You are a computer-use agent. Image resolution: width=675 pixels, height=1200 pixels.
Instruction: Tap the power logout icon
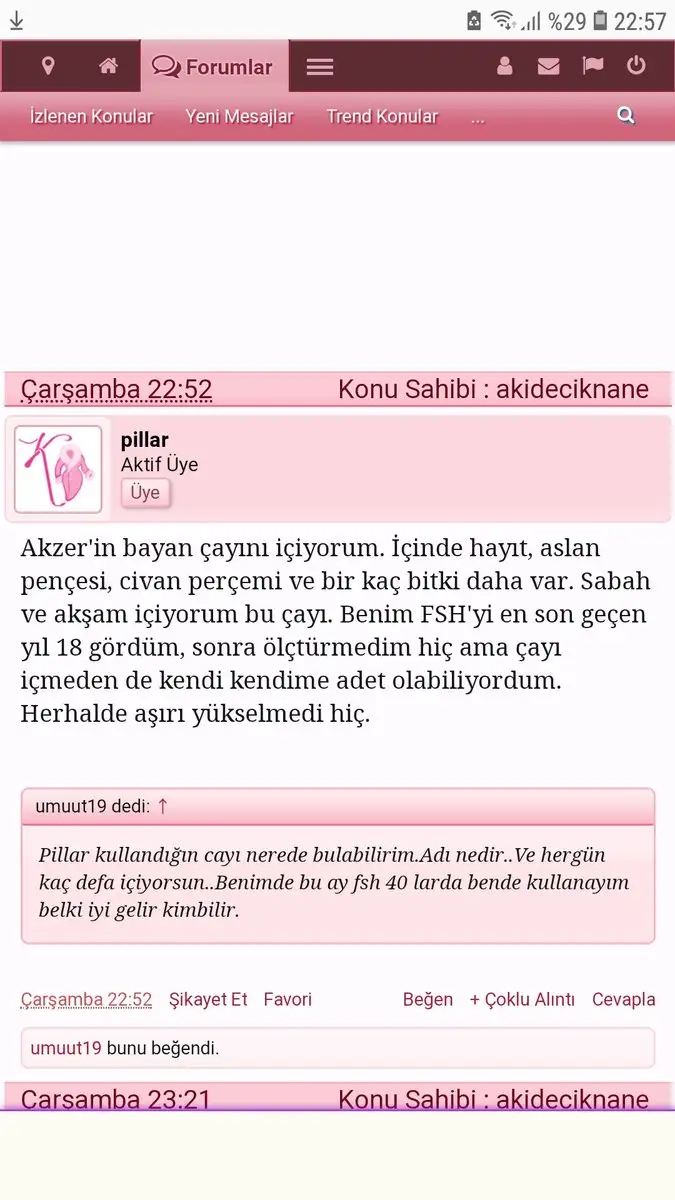point(636,67)
